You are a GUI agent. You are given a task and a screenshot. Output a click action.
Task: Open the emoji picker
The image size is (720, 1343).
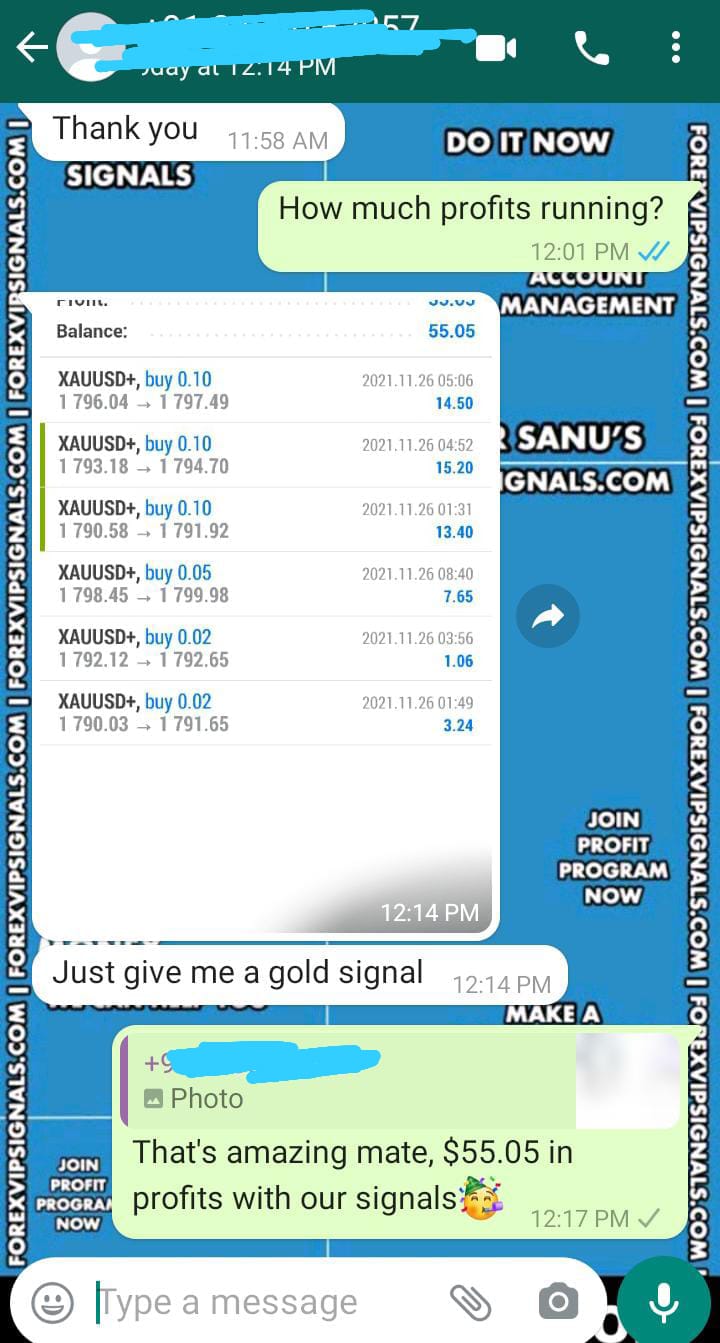(x=52, y=1302)
